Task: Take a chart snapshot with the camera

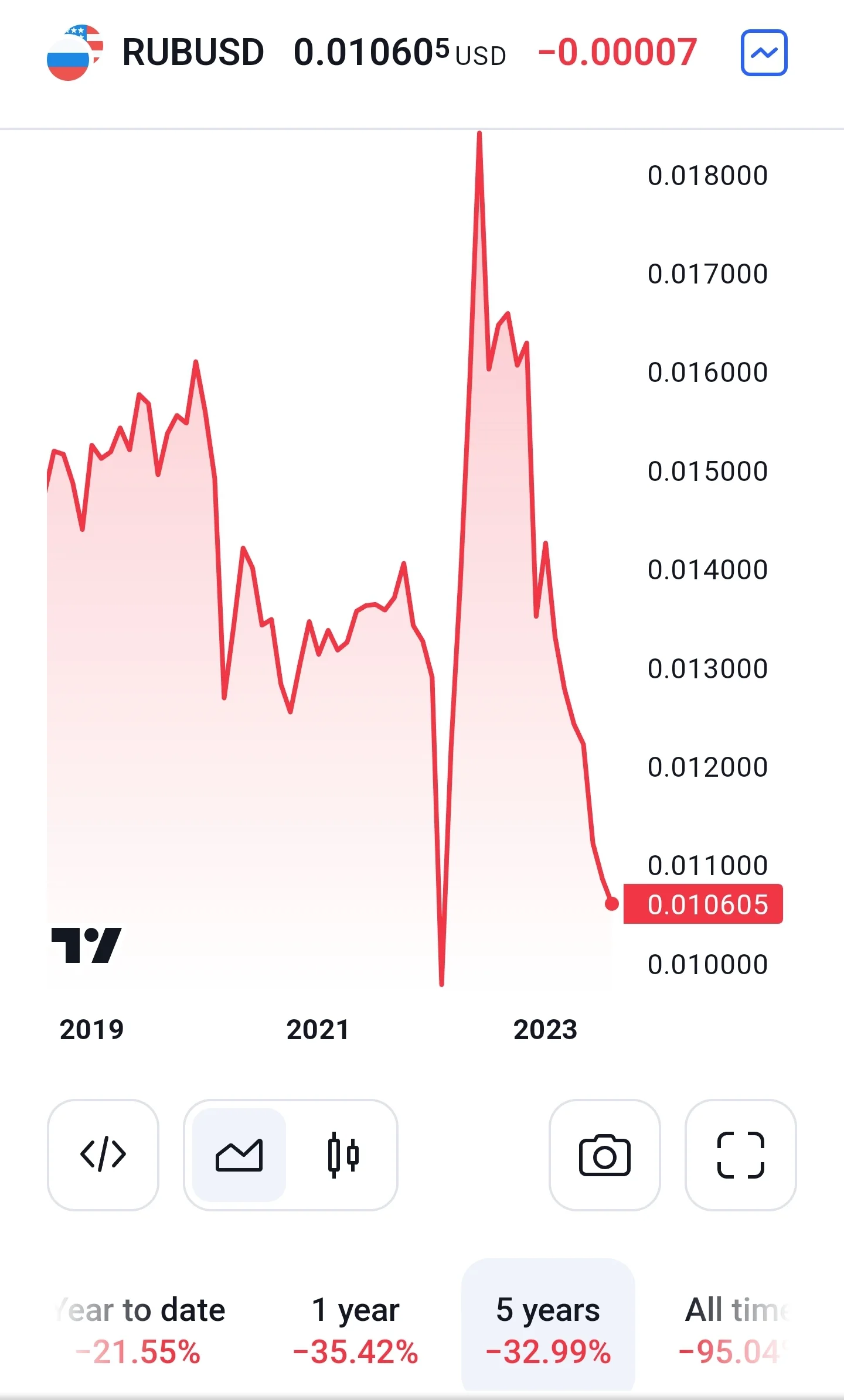Action: point(604,1155)
